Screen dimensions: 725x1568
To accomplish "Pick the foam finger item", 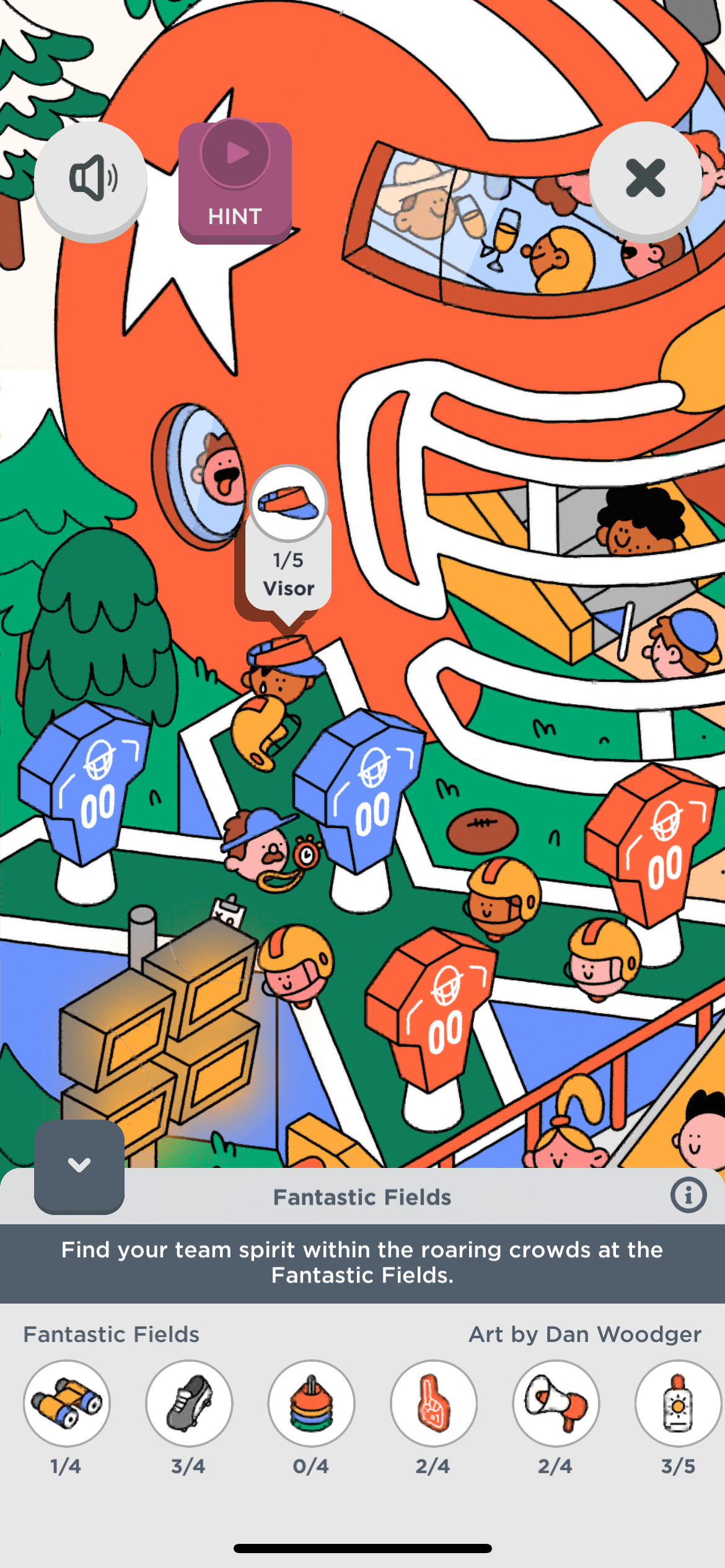I will click(433, 1403).
